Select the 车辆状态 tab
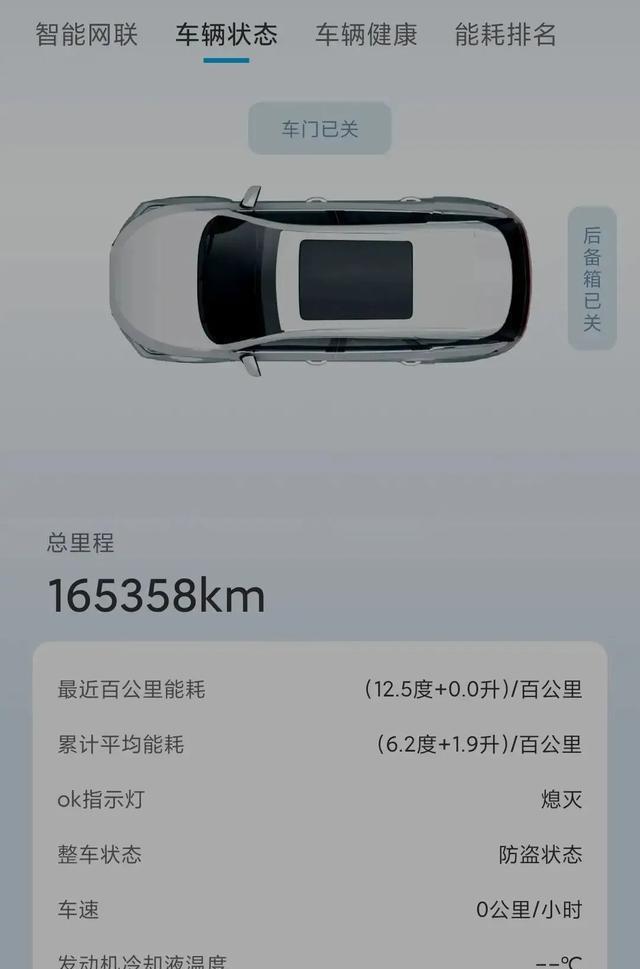 tap(226, 35)
